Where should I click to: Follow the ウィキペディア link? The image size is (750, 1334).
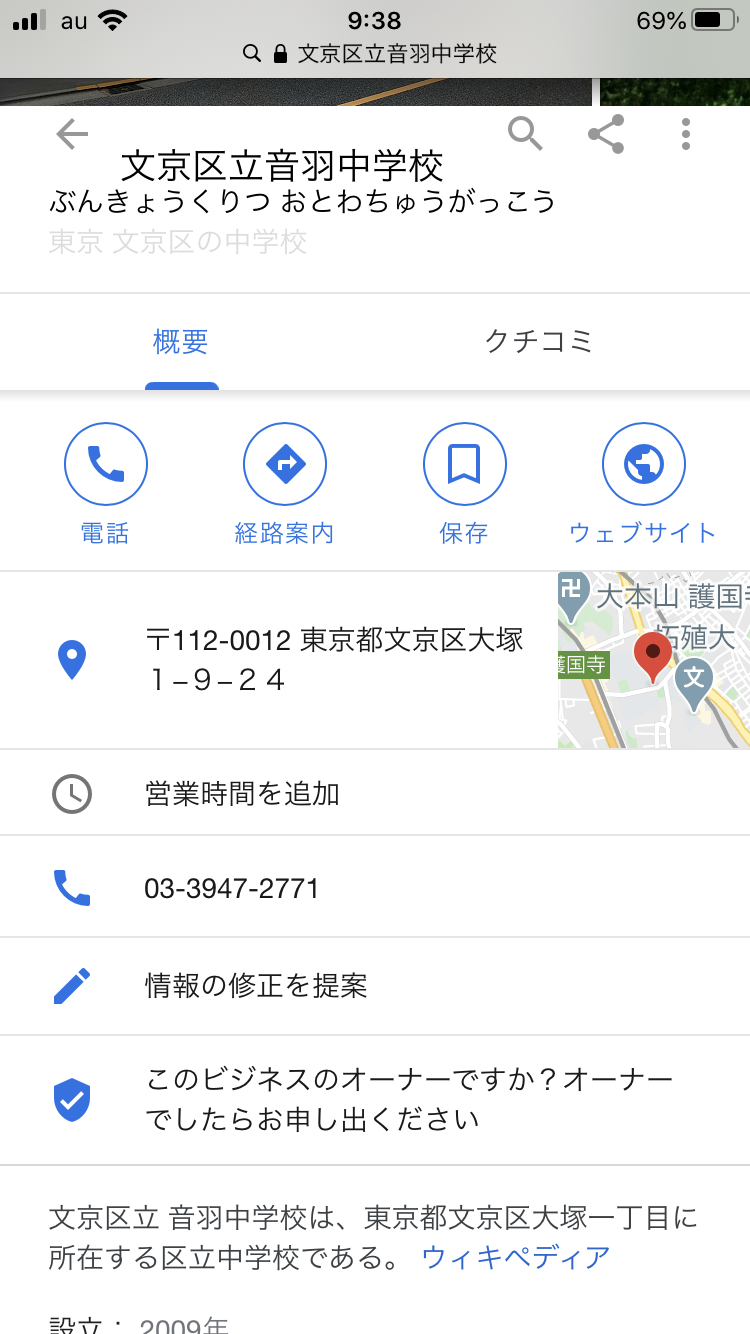[x=516, y=1257]
